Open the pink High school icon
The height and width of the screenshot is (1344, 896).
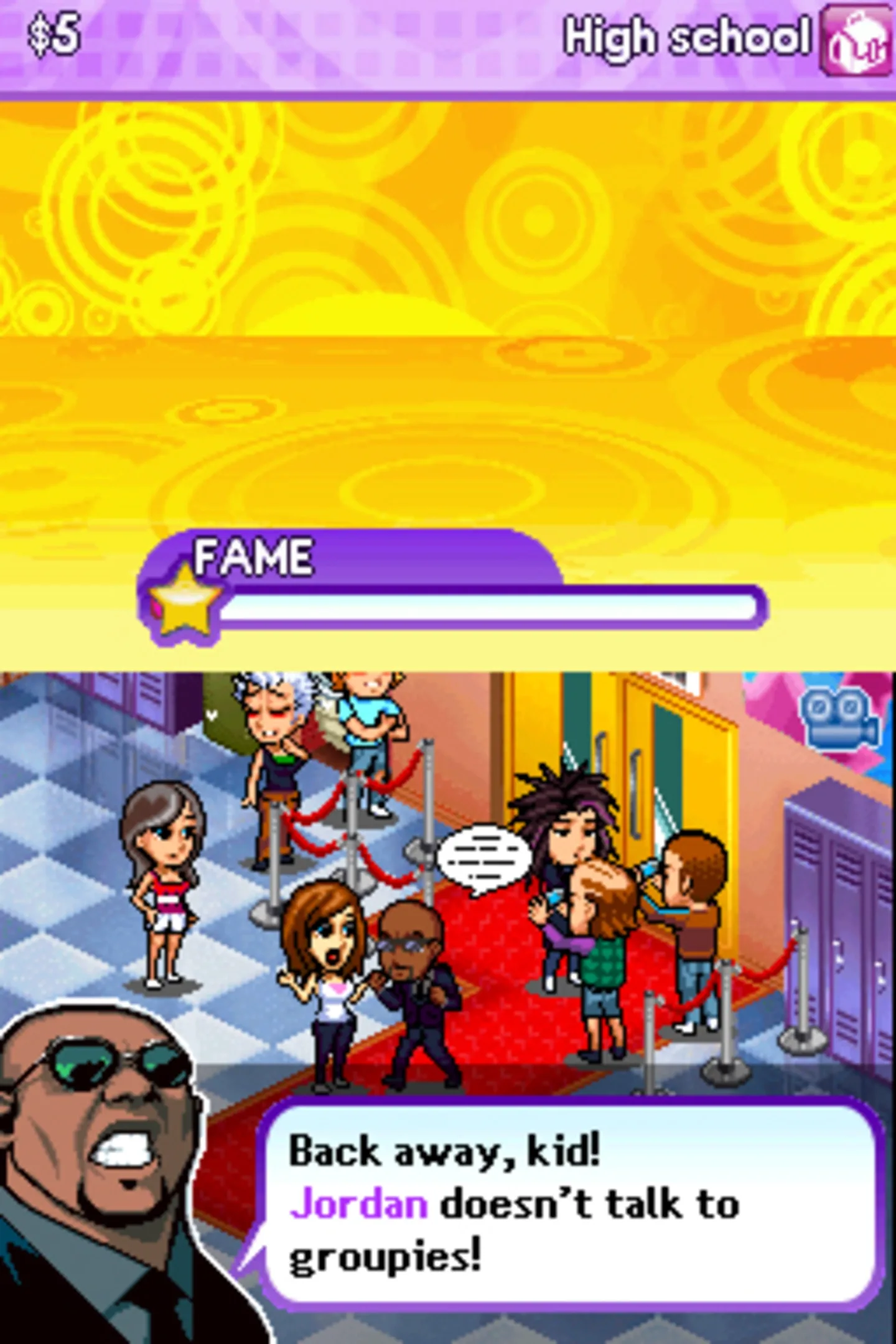click(857, 39)
